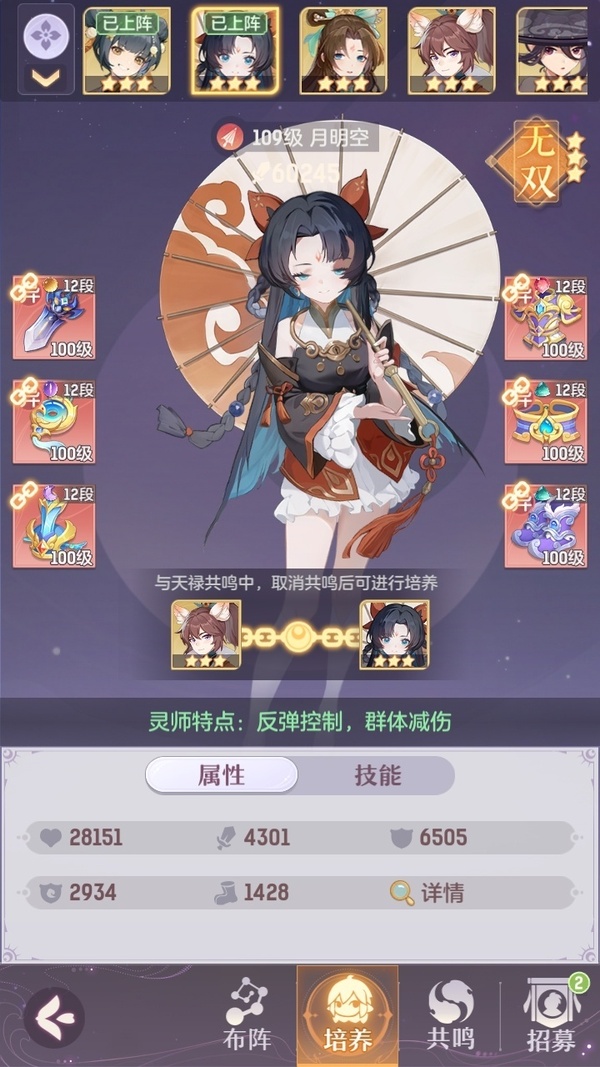The height and width of the screenshot is (1067, 600).
Task: Go back with the arrow button
Action: tap(54, 1017)
